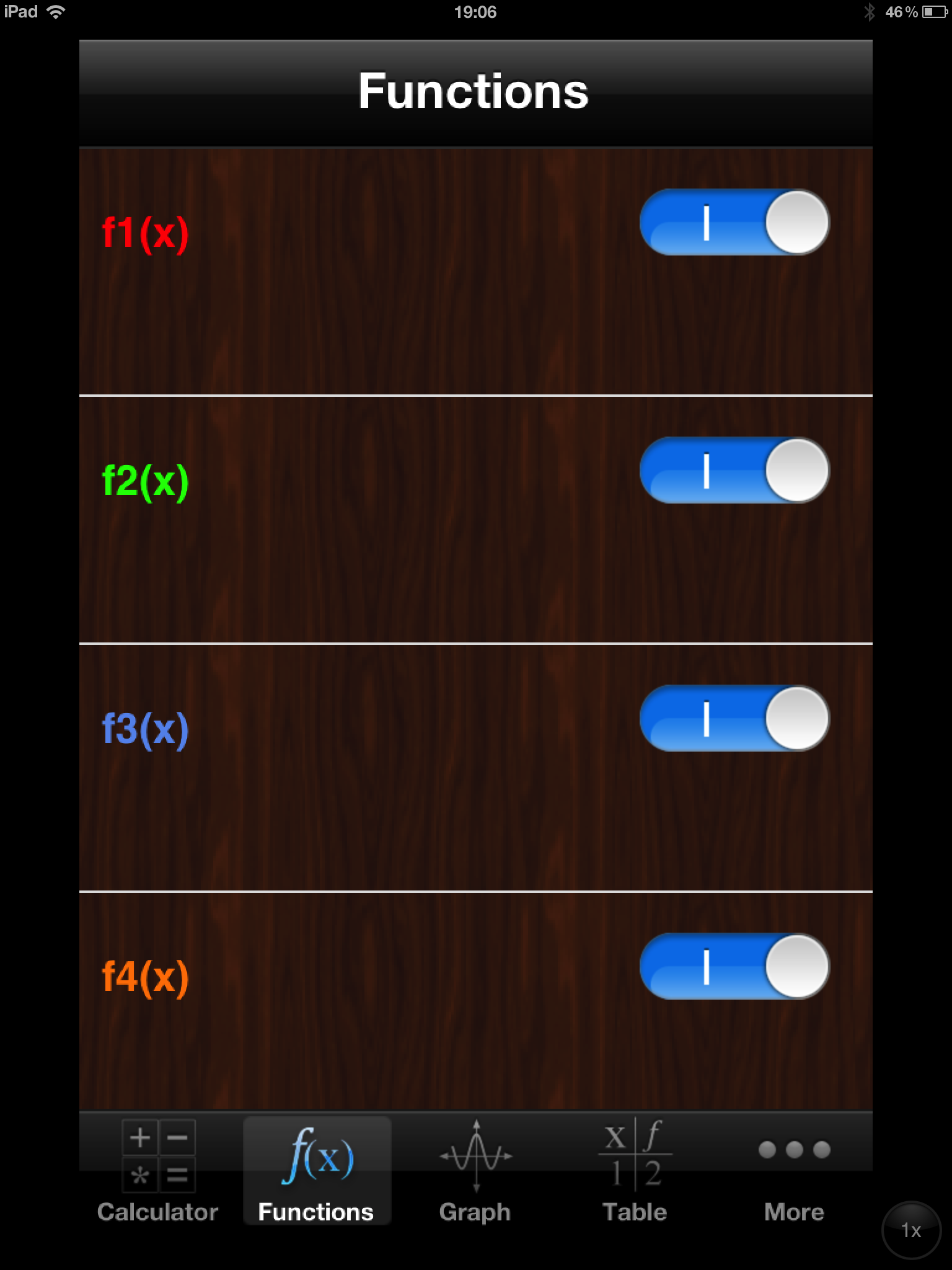Disable the f2(x) function toggle

coord(734,471)
